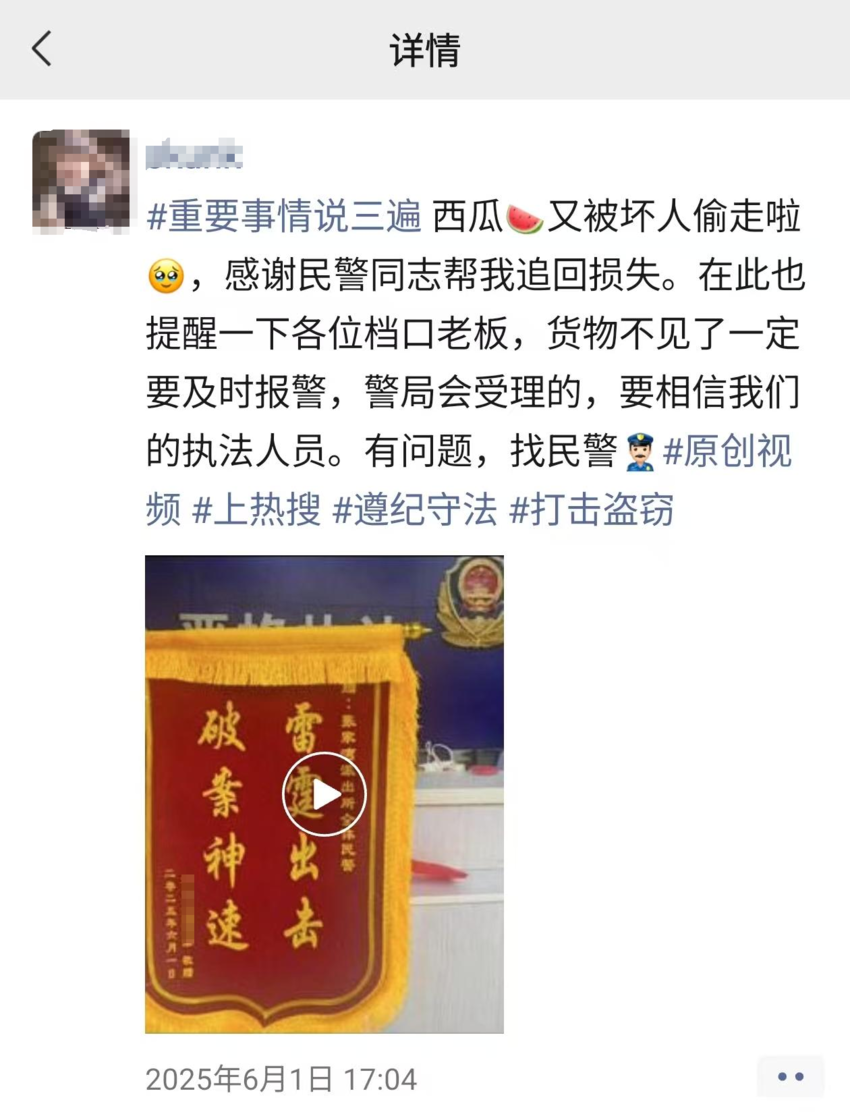The height and width of the screenshot is (1112, 850).
Task: Open the like and comment menu
Action: tap(790, 1077)
